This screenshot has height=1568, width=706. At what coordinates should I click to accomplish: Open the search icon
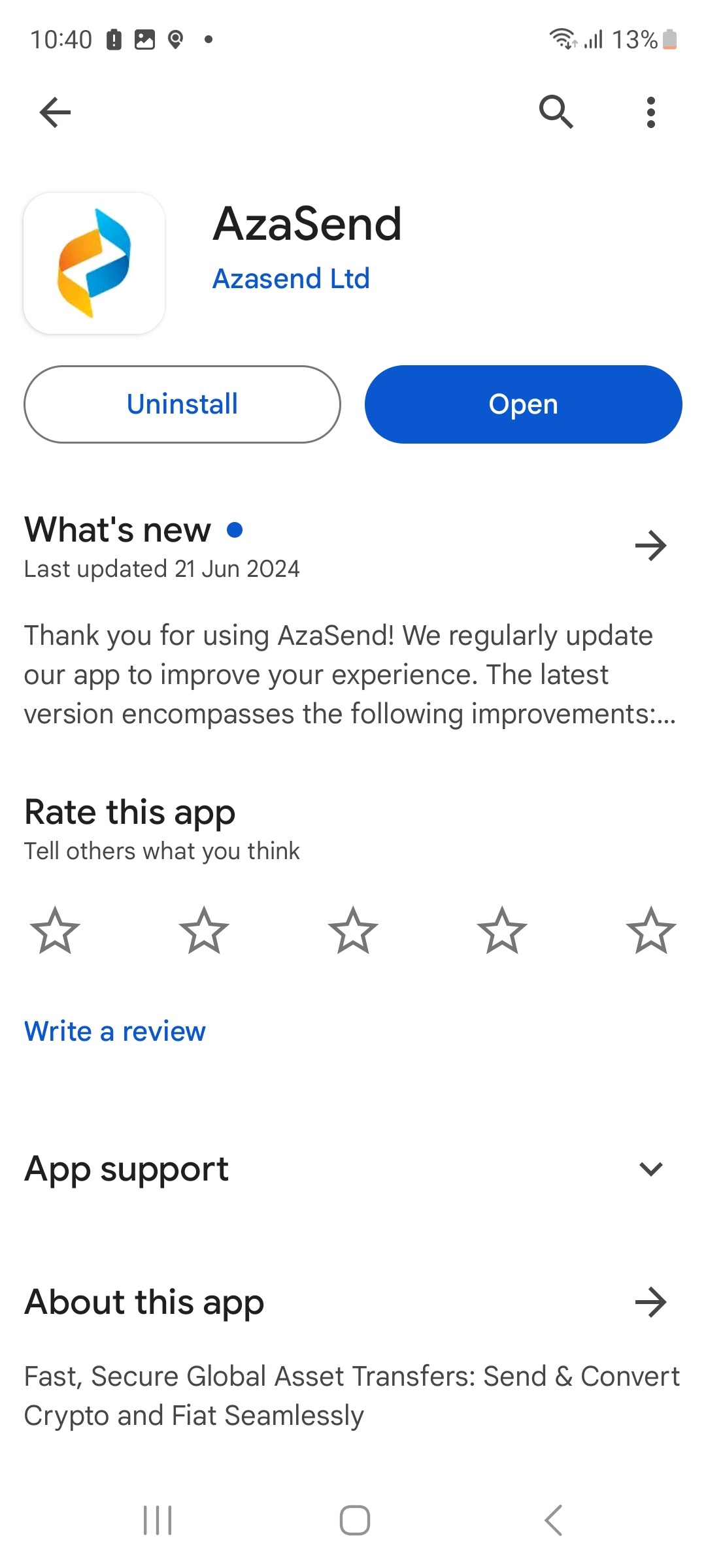pyautogui.click(x=556, y=112)
